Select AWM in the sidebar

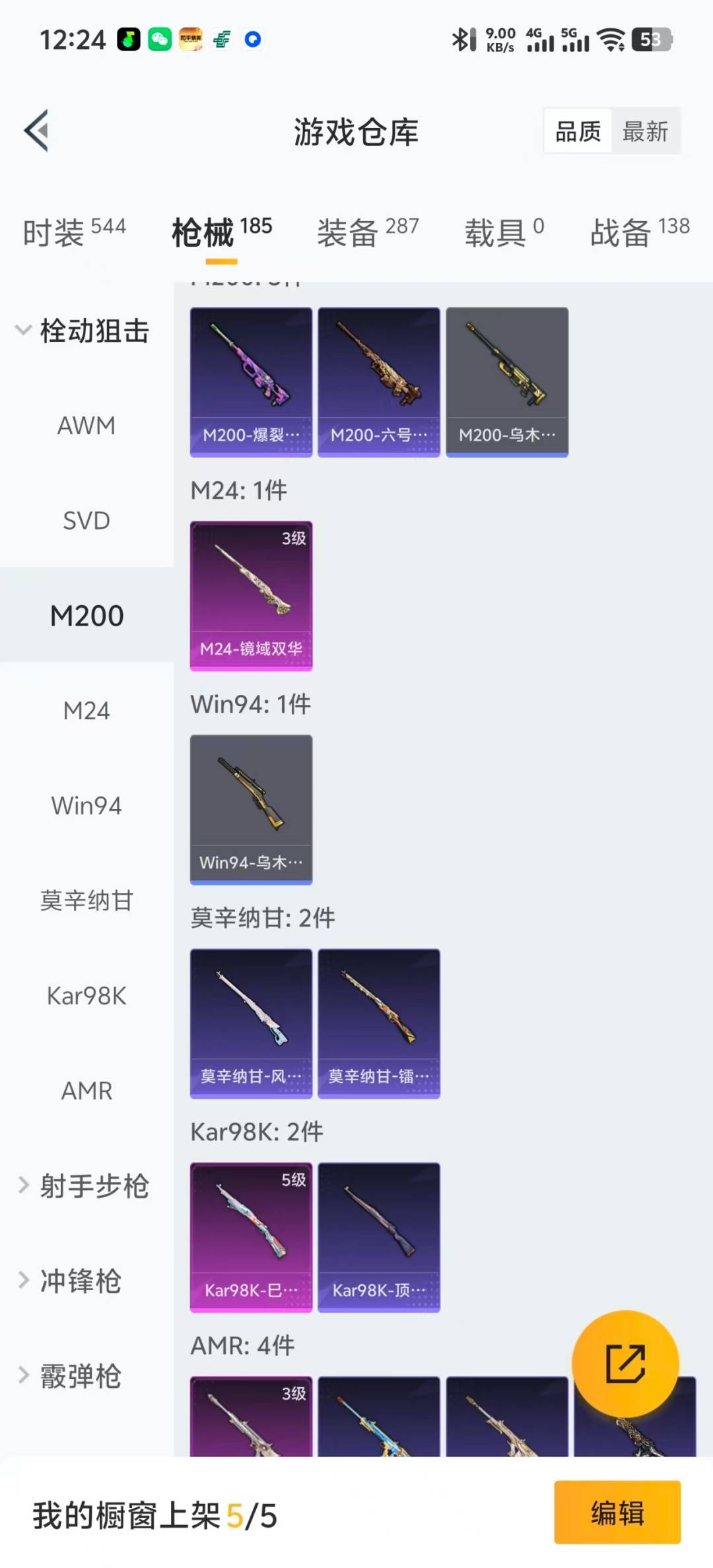pyautogui.click(x=86, y=426)
